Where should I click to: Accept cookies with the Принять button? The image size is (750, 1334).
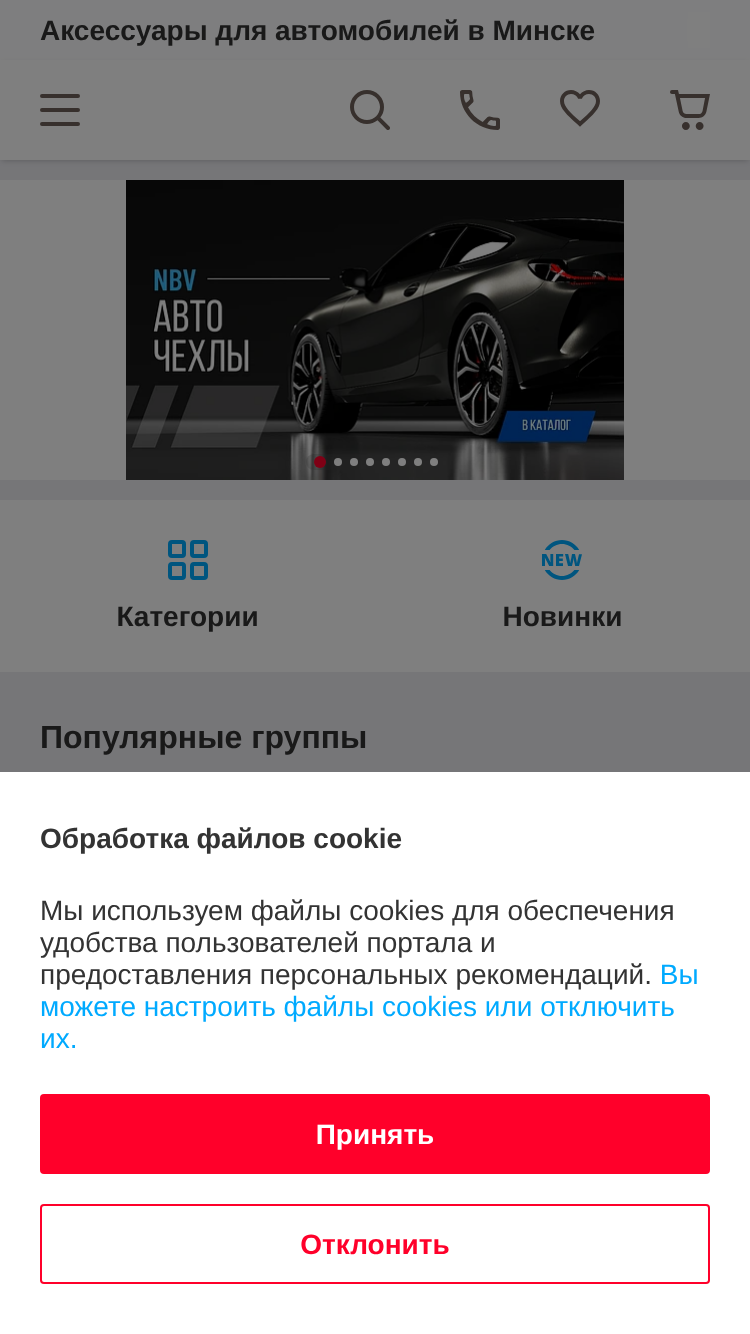375,1134
